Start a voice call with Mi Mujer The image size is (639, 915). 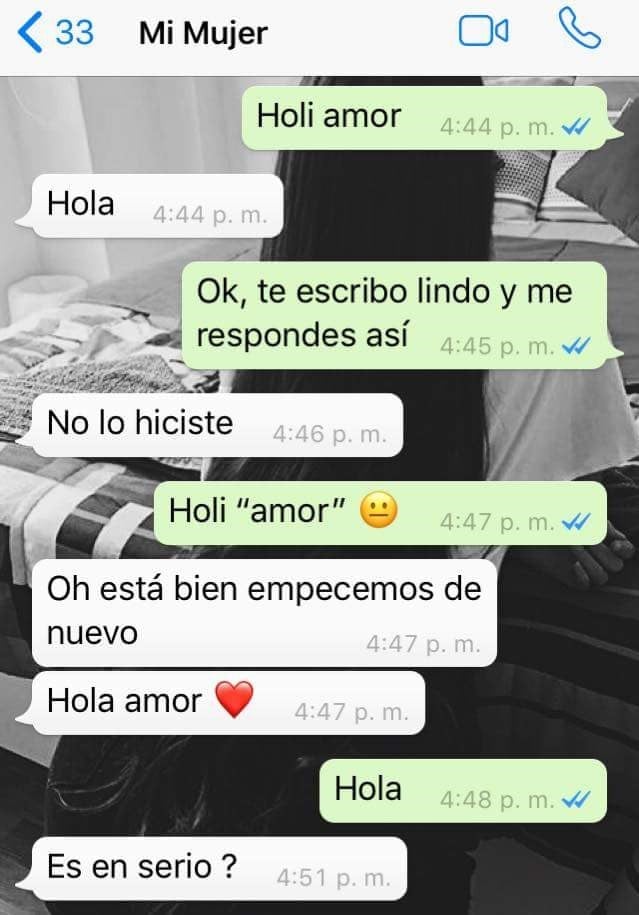[580, 32]
